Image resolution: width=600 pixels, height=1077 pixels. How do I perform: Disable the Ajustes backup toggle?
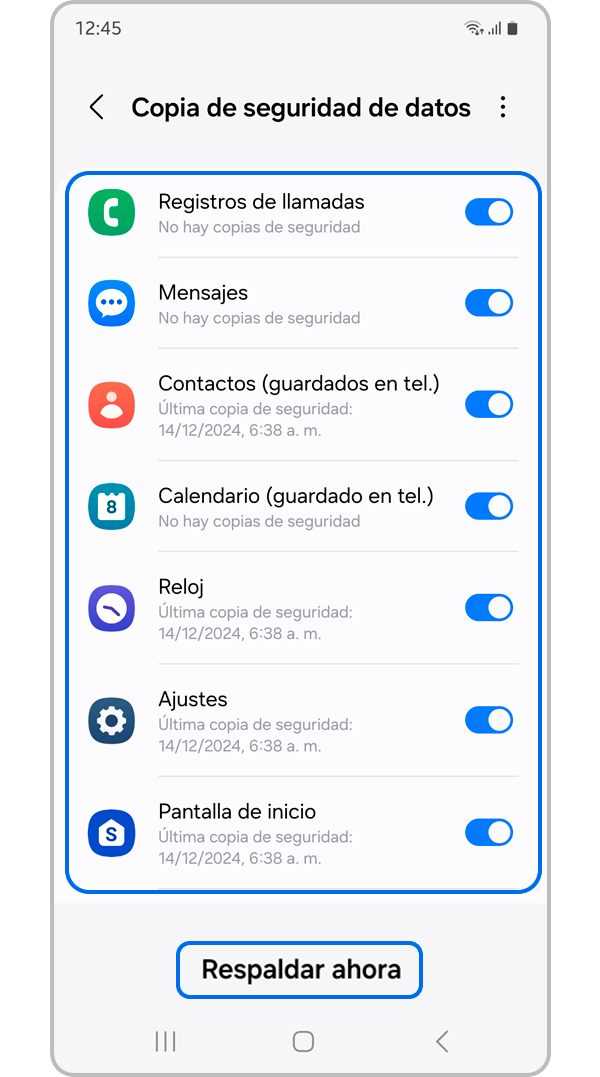[x=489, y=720]
